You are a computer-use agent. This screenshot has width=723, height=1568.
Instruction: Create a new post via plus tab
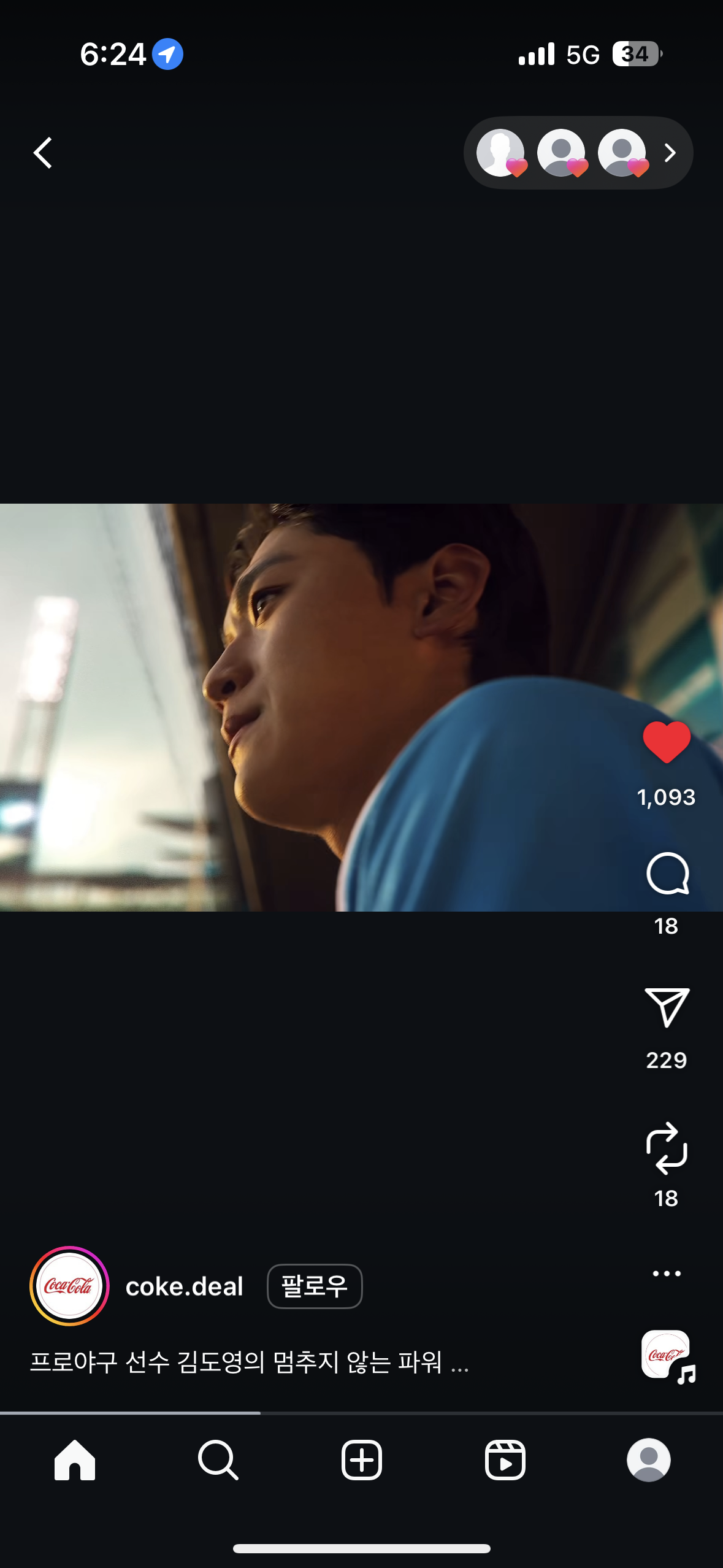pyautogui.click(x=361, y=1460)
